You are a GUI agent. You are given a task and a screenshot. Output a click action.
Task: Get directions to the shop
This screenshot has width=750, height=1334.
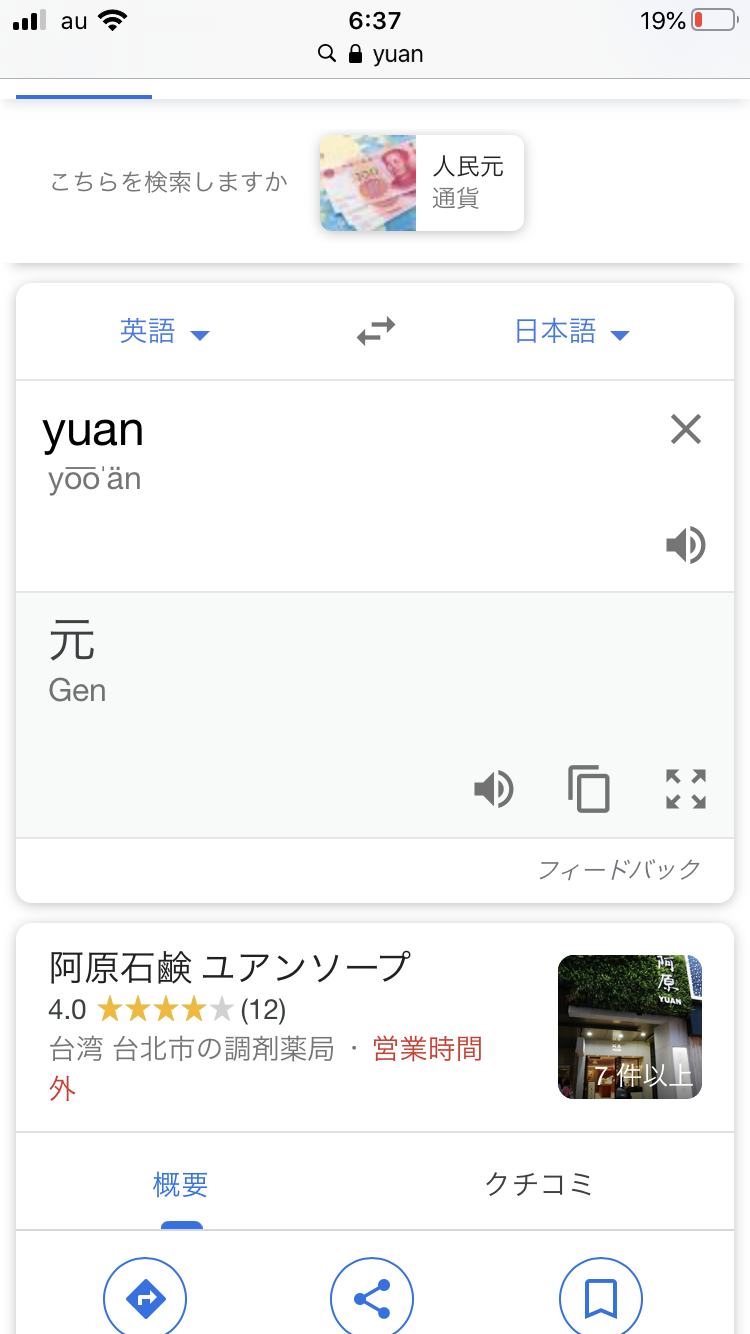pyautogui.click(x=146, y=1298)
